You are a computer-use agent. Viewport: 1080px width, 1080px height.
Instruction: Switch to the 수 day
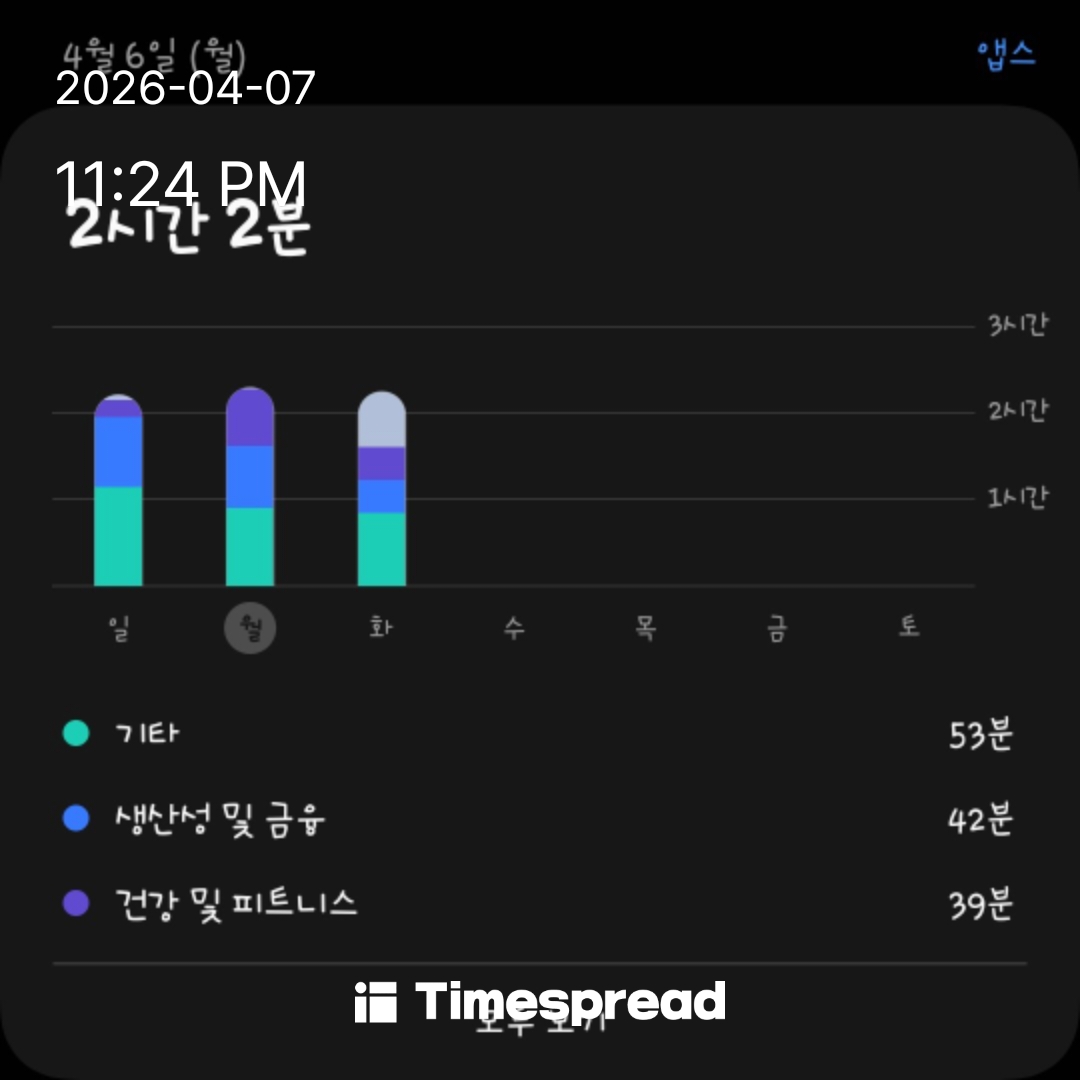(513, 629)
